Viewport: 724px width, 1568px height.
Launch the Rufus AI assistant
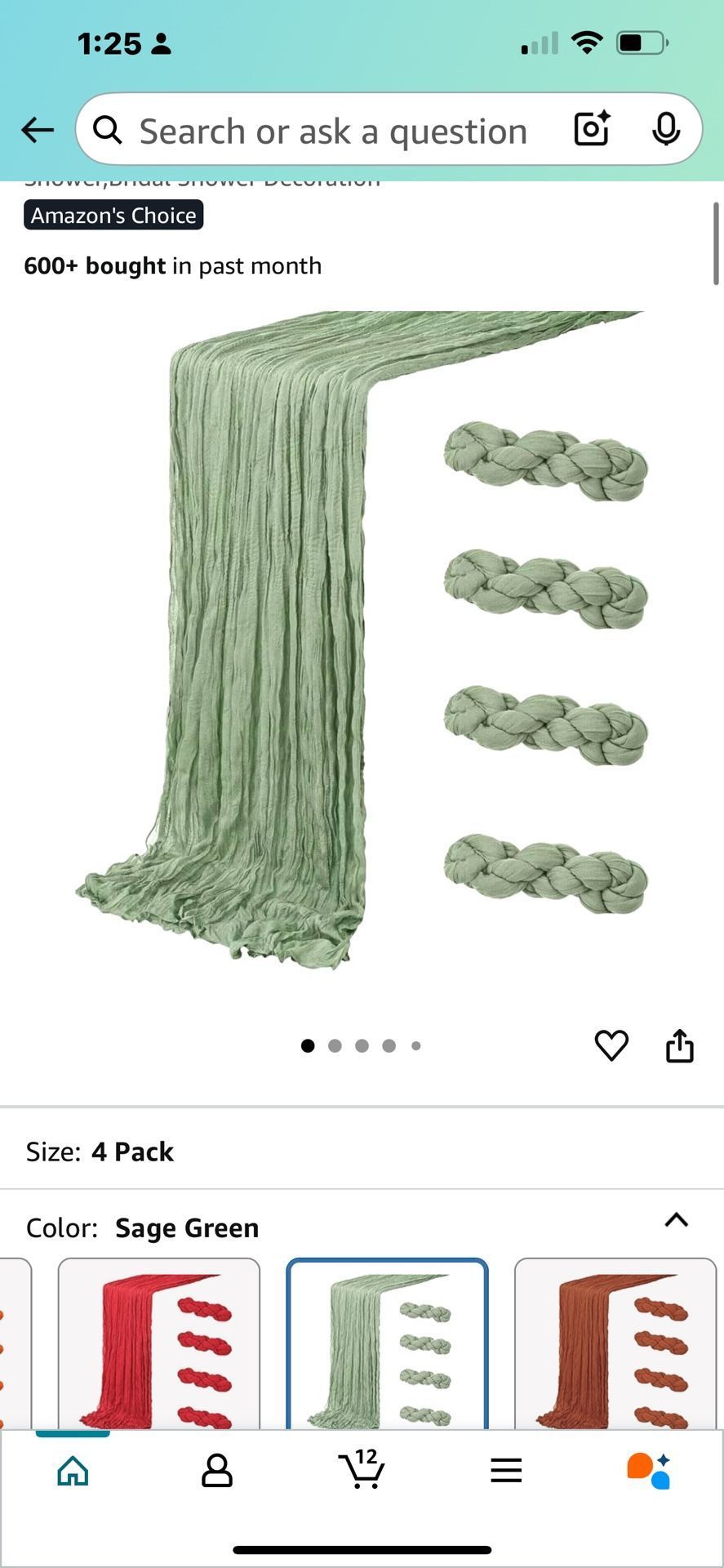click(649, 1471)
